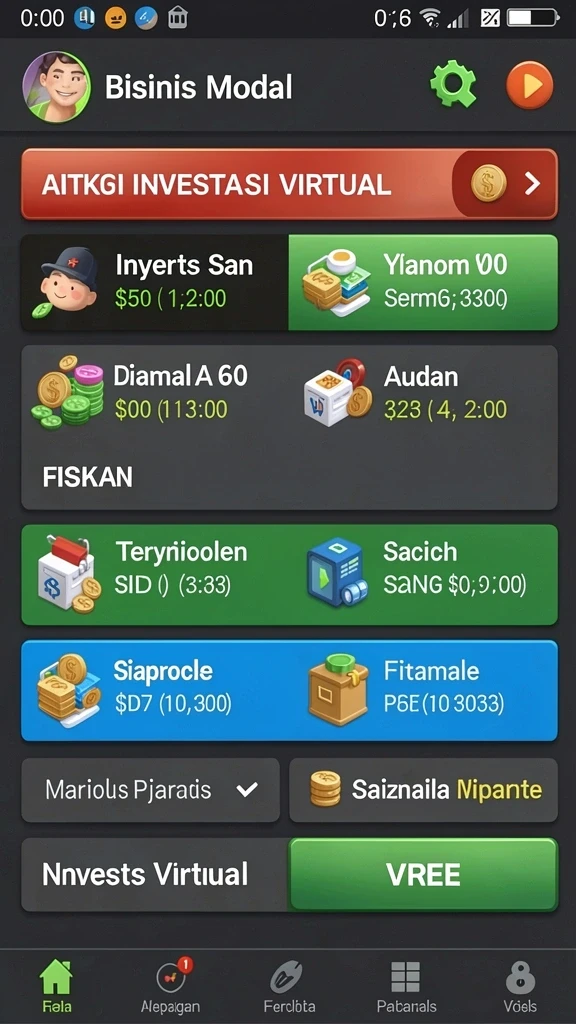
Task: Hit the green VREE button
Action: point(423,874)
